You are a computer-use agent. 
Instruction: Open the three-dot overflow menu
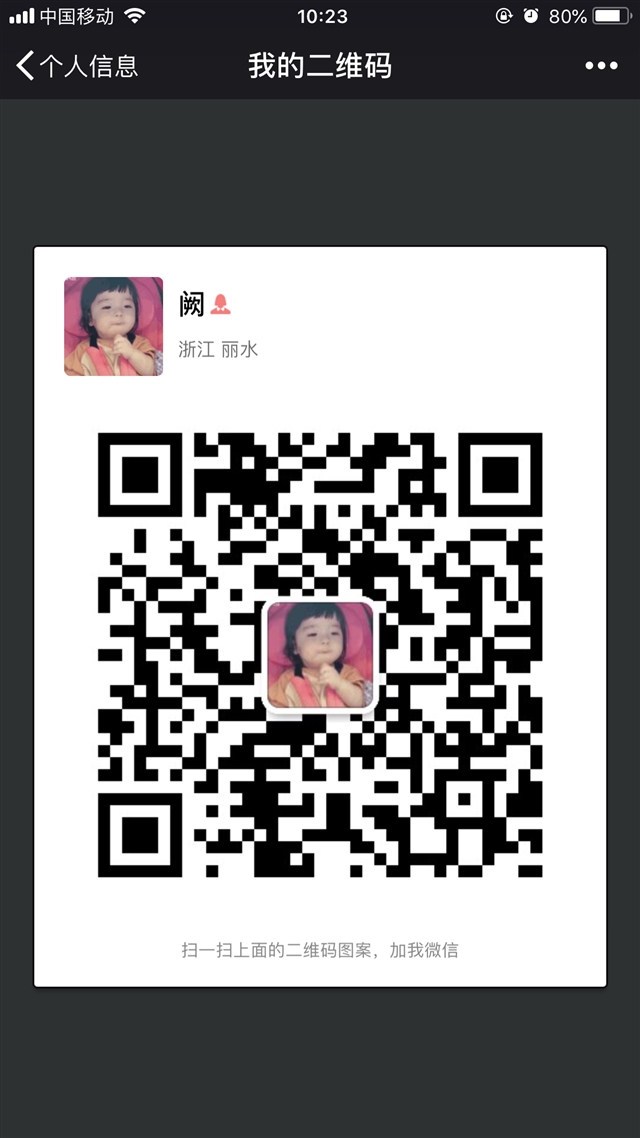point(601,66)
